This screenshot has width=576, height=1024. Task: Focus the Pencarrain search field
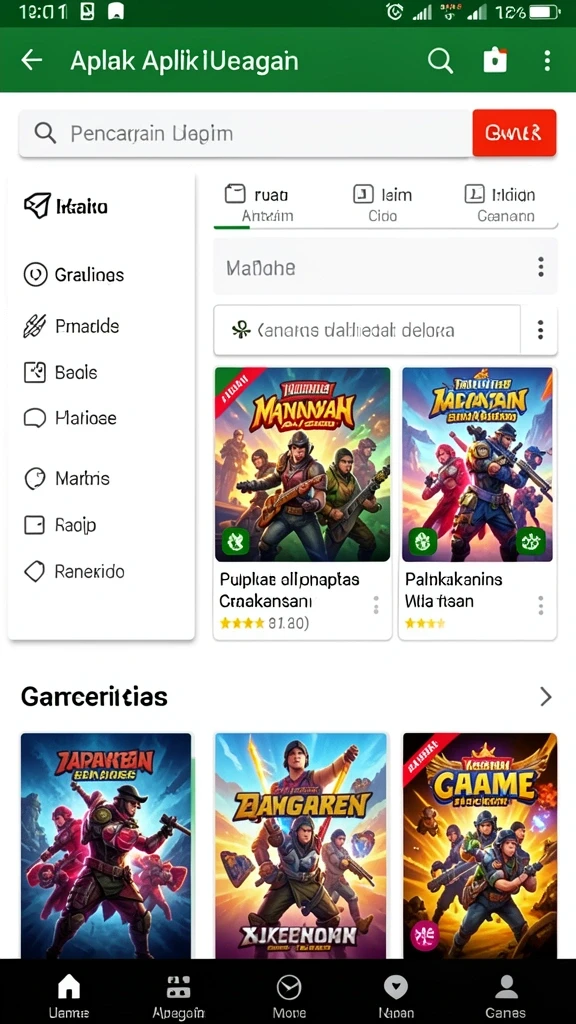point(246,133)
